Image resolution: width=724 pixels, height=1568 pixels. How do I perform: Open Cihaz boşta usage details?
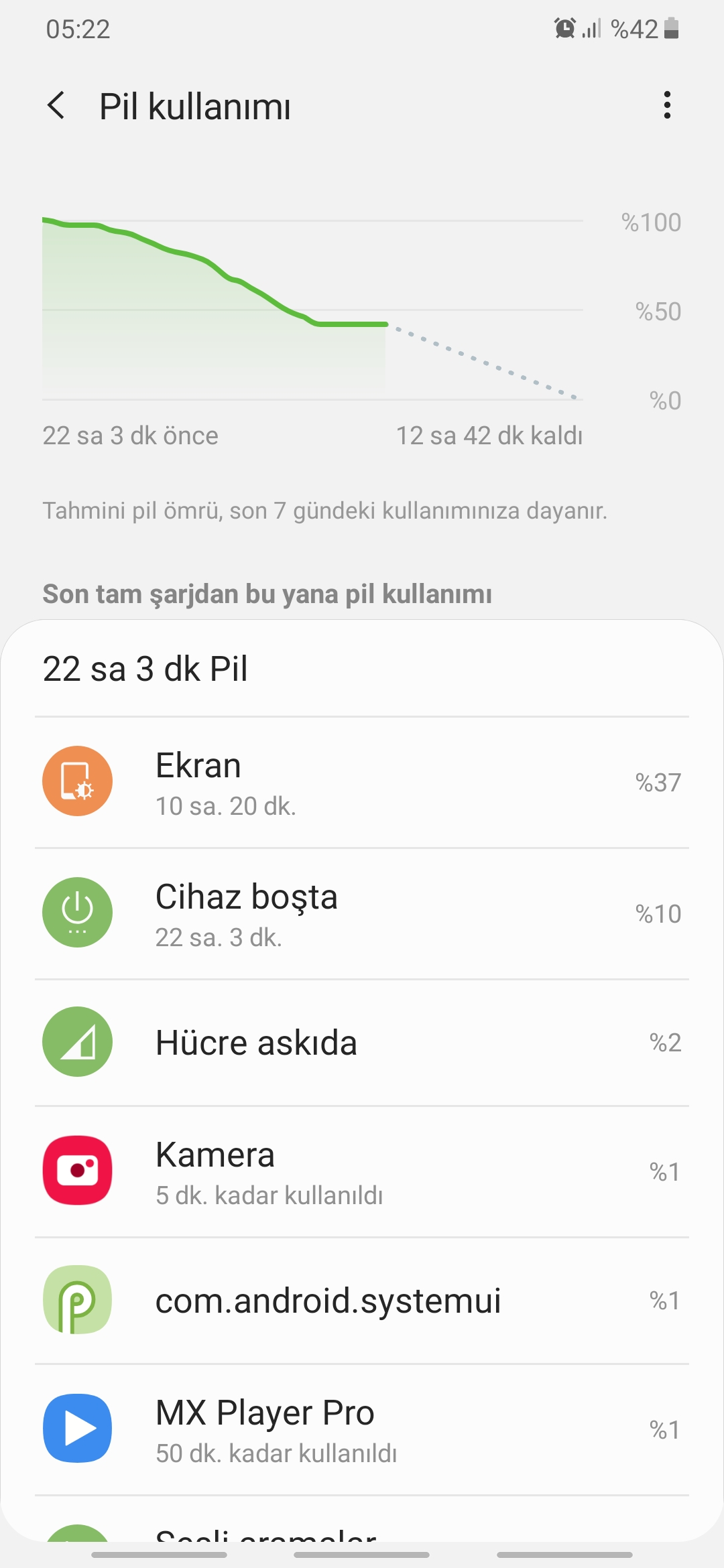point(362,913)
